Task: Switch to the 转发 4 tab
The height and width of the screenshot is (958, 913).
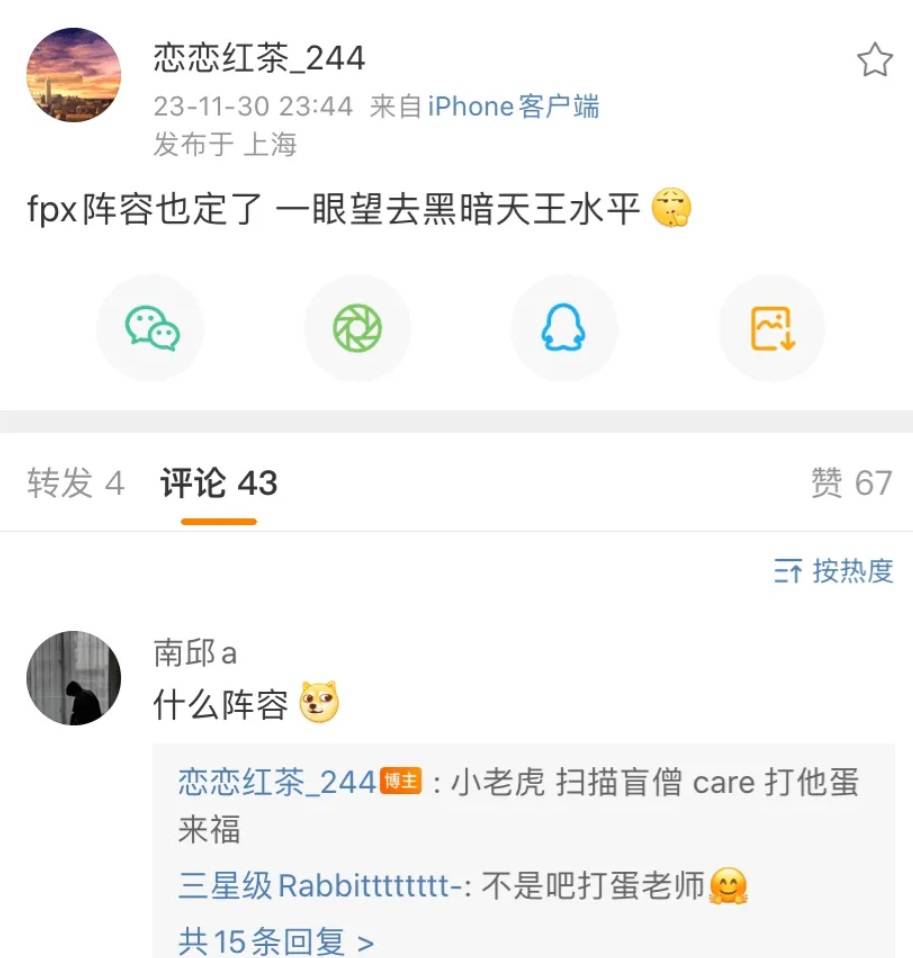Action: [75, 483]
